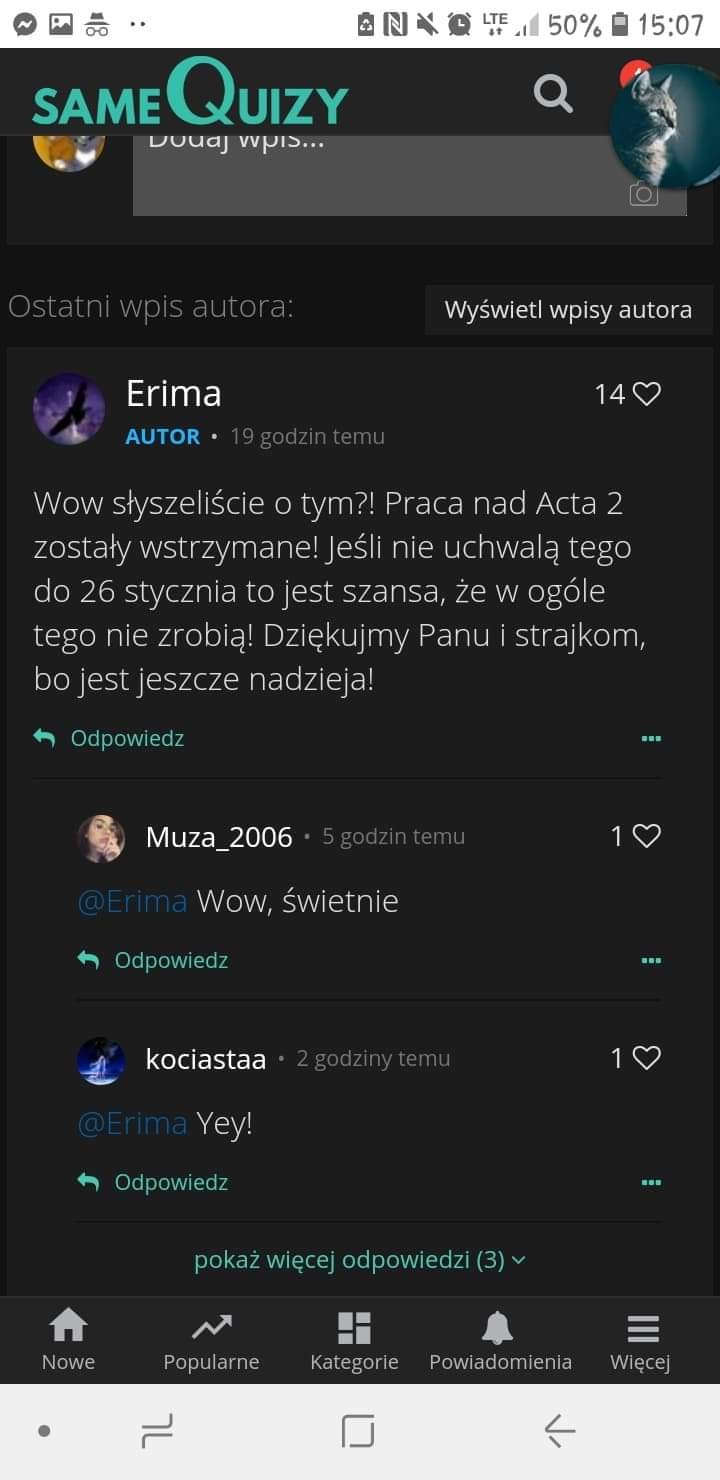Like Erima's post with the heart
This screenshot has height=1480, width=720.
point(647,394)
